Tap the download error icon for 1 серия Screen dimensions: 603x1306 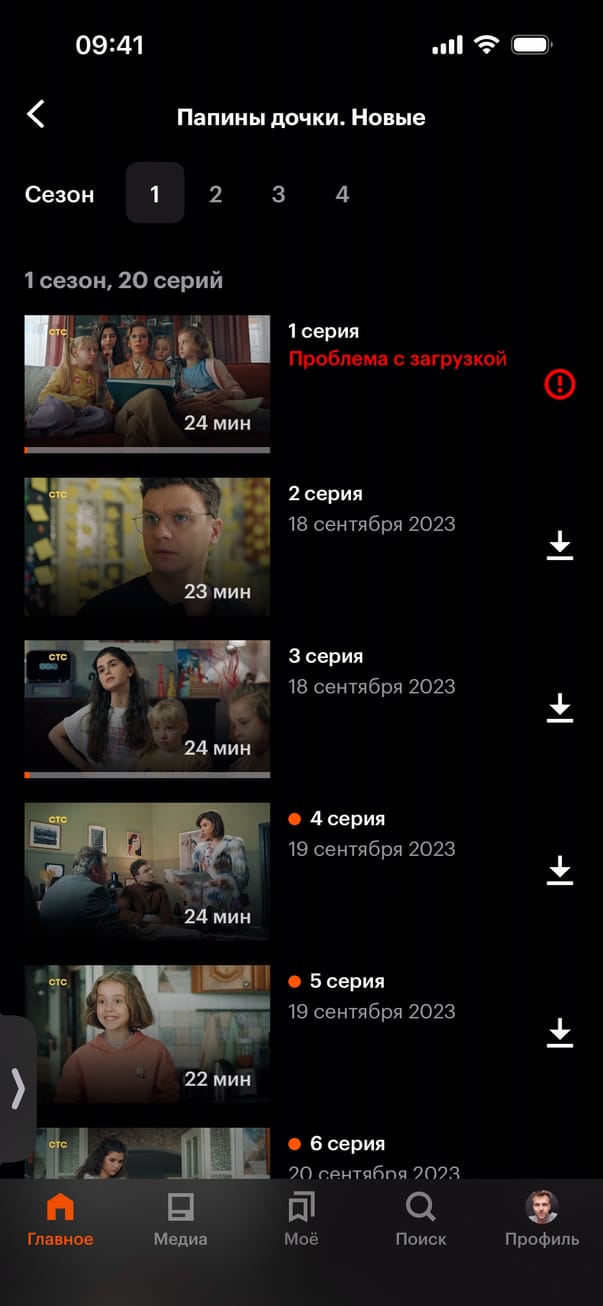tap(560, 383)
